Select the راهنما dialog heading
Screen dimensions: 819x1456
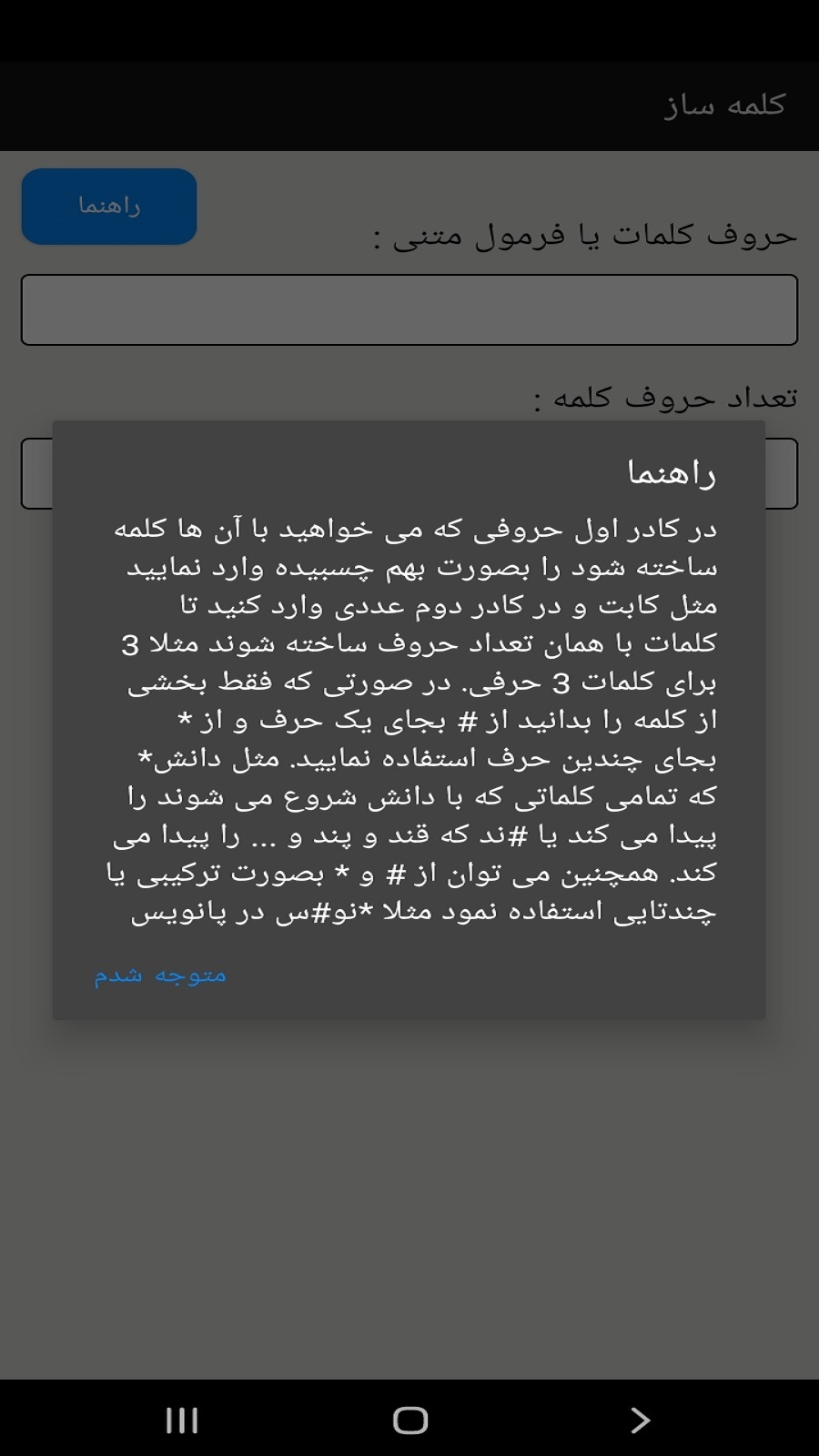tap(678, 471)
